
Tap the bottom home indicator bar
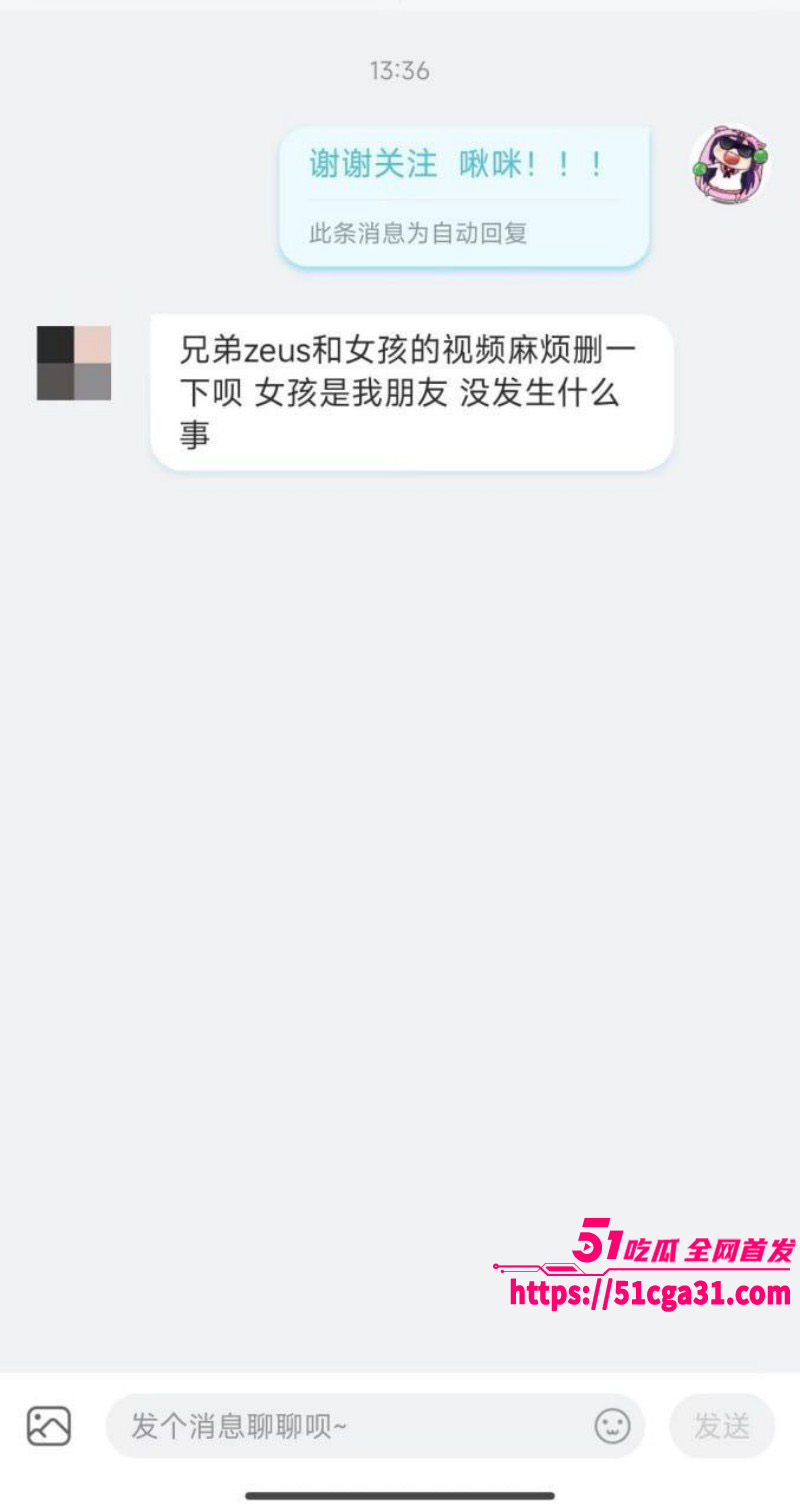coord(400,1498)
